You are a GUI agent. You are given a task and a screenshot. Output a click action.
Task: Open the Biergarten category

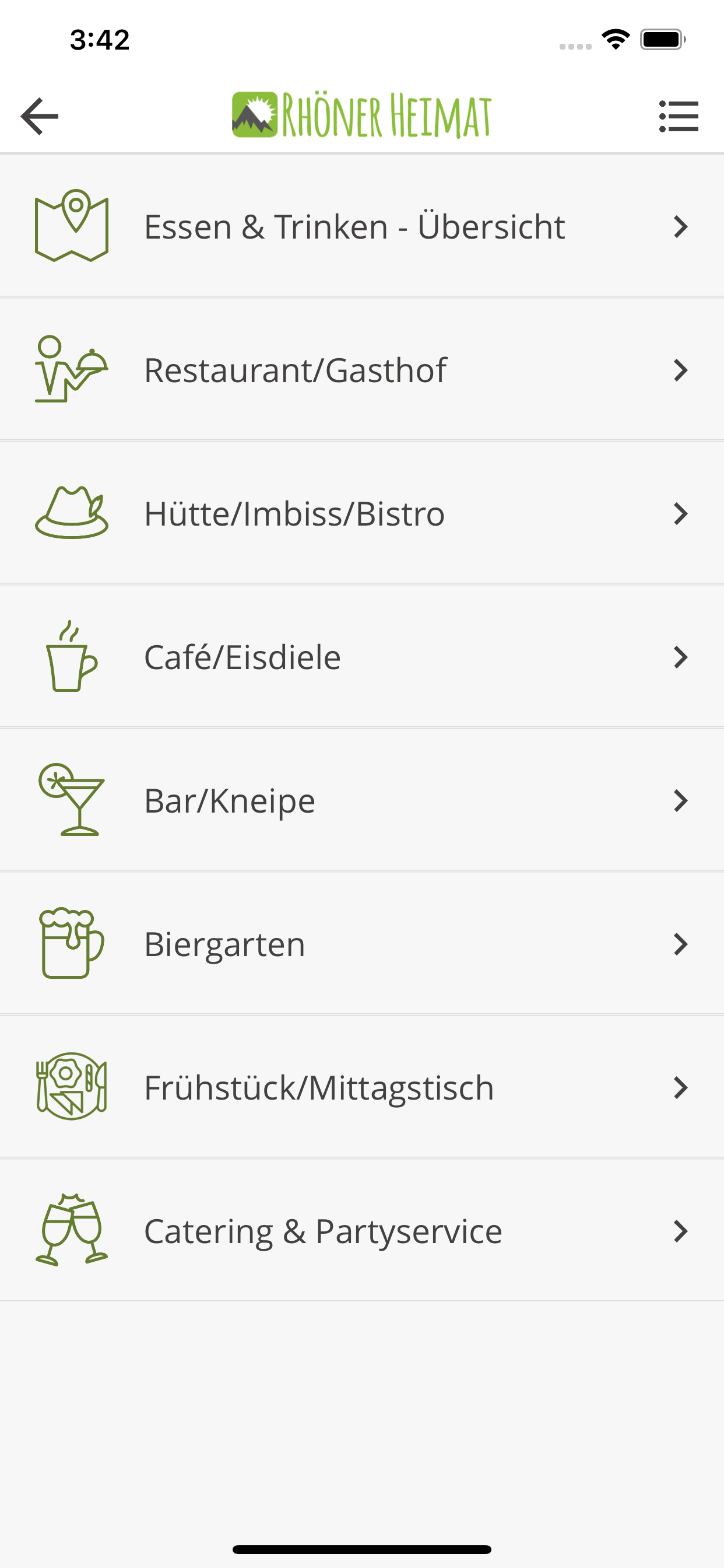pos(361,944)
